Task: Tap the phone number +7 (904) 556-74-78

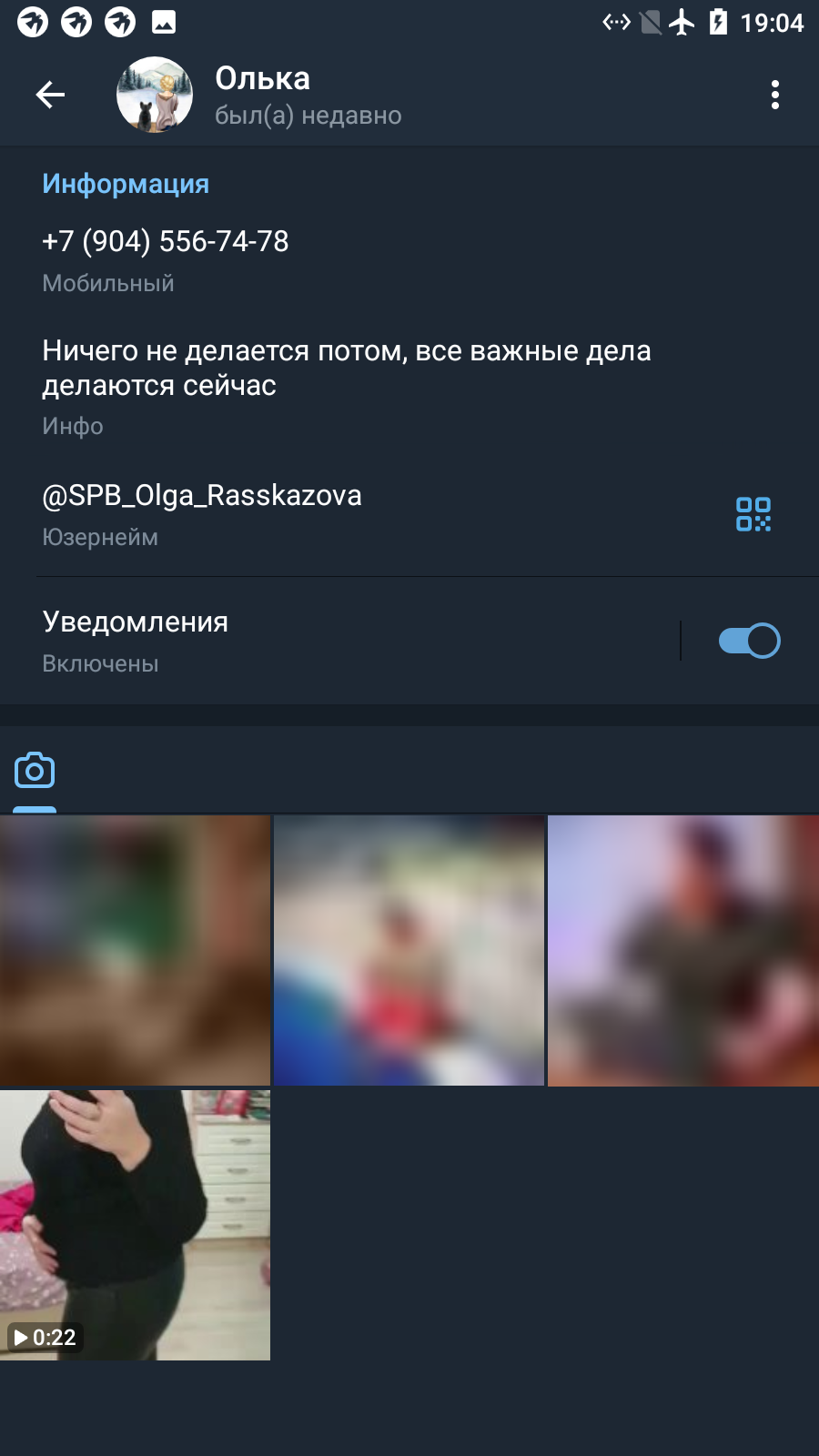Action: click(166, 241)
